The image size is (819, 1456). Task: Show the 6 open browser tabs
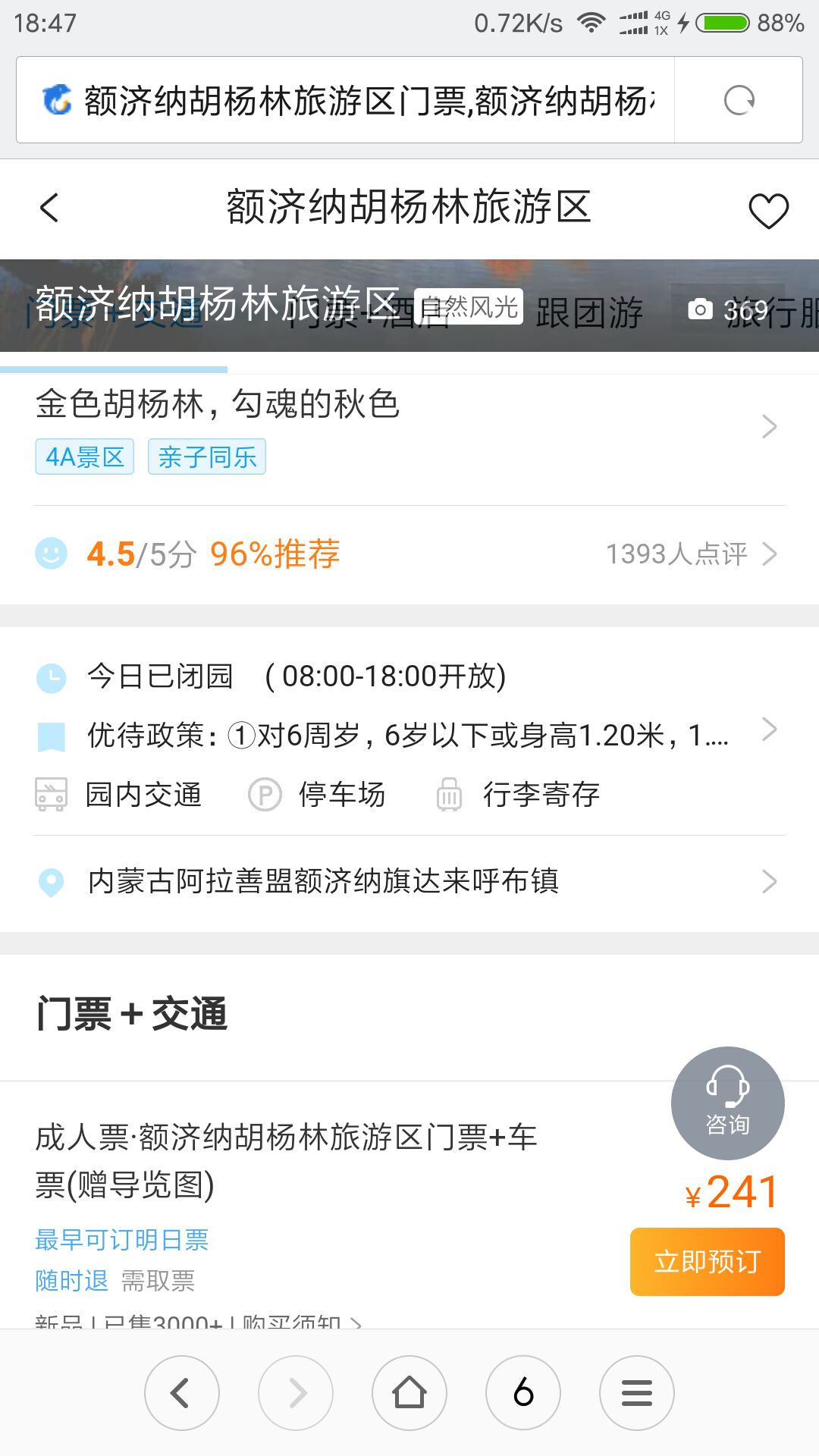[523, 1392]
